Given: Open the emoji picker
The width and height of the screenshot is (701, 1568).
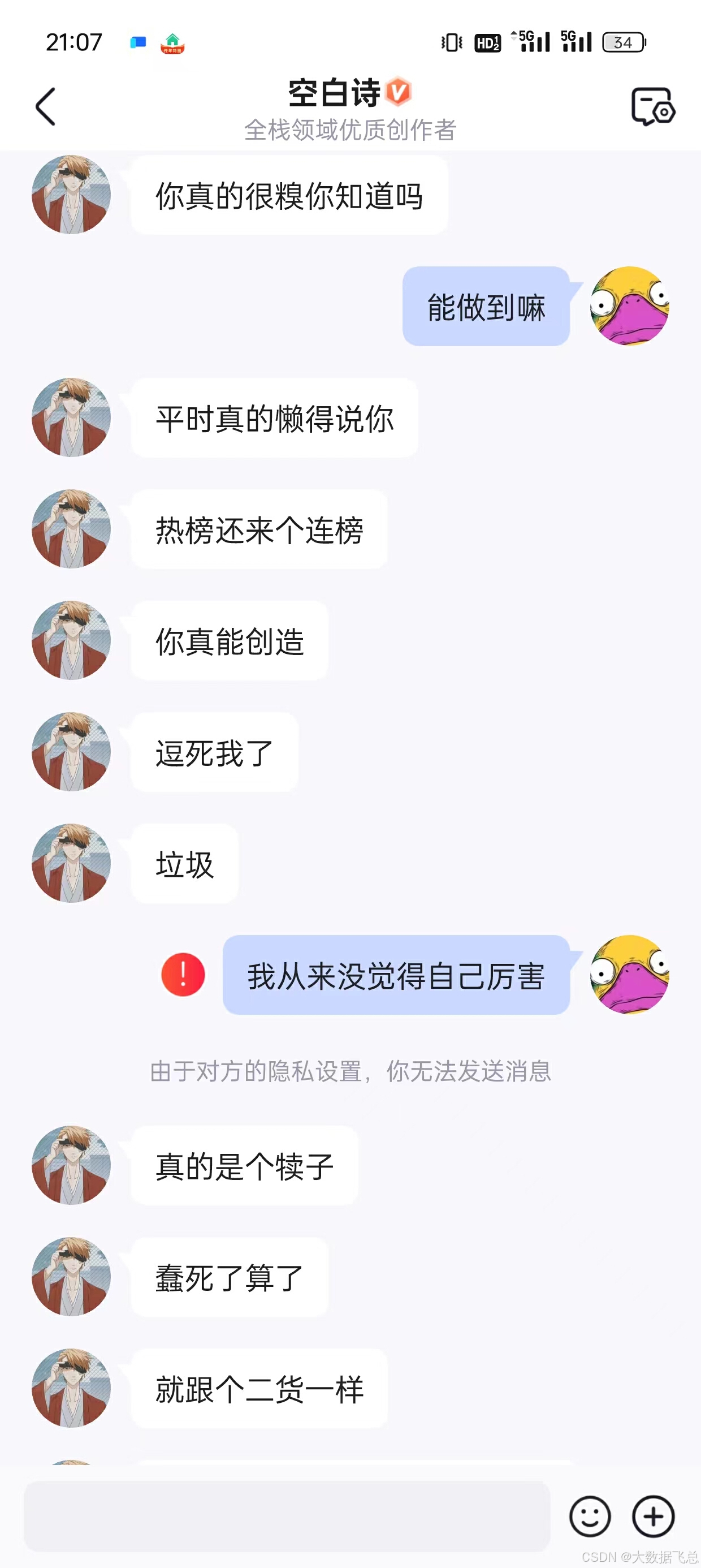Looking at the screenshot, I should point(590,1515).
